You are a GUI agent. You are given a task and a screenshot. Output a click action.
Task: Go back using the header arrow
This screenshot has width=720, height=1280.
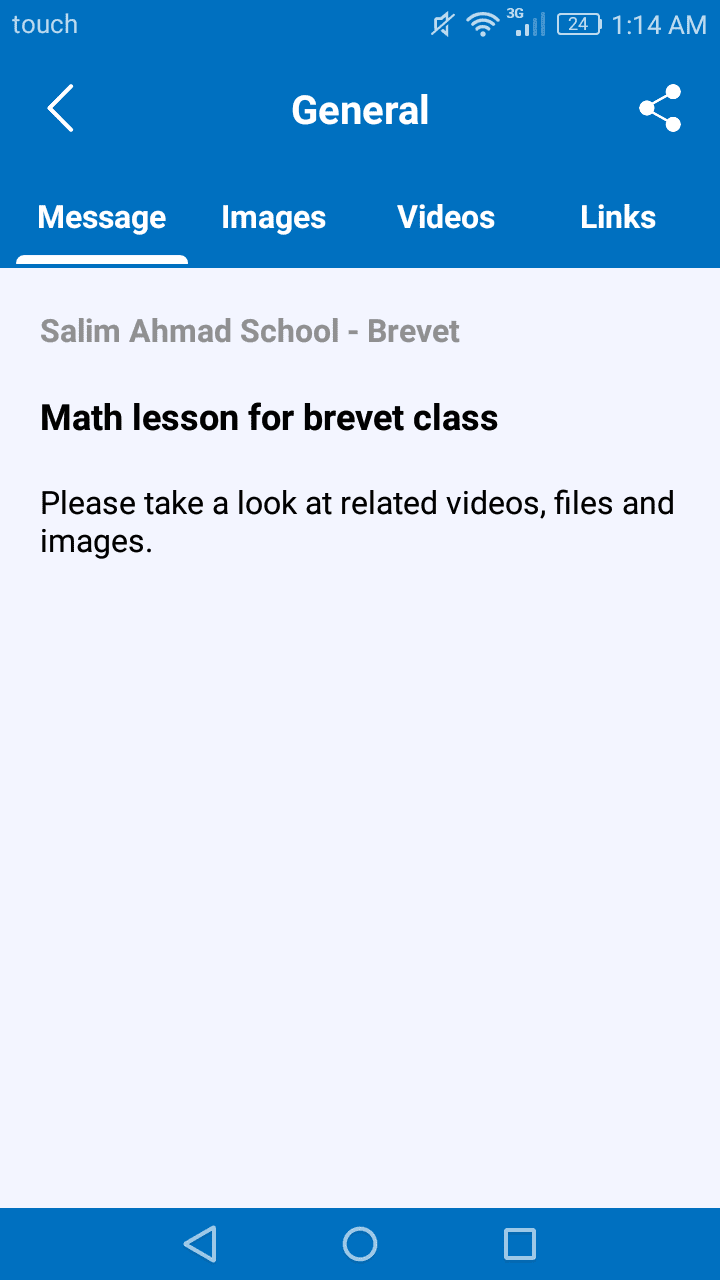pyautogui.click(x=61, y=109)
